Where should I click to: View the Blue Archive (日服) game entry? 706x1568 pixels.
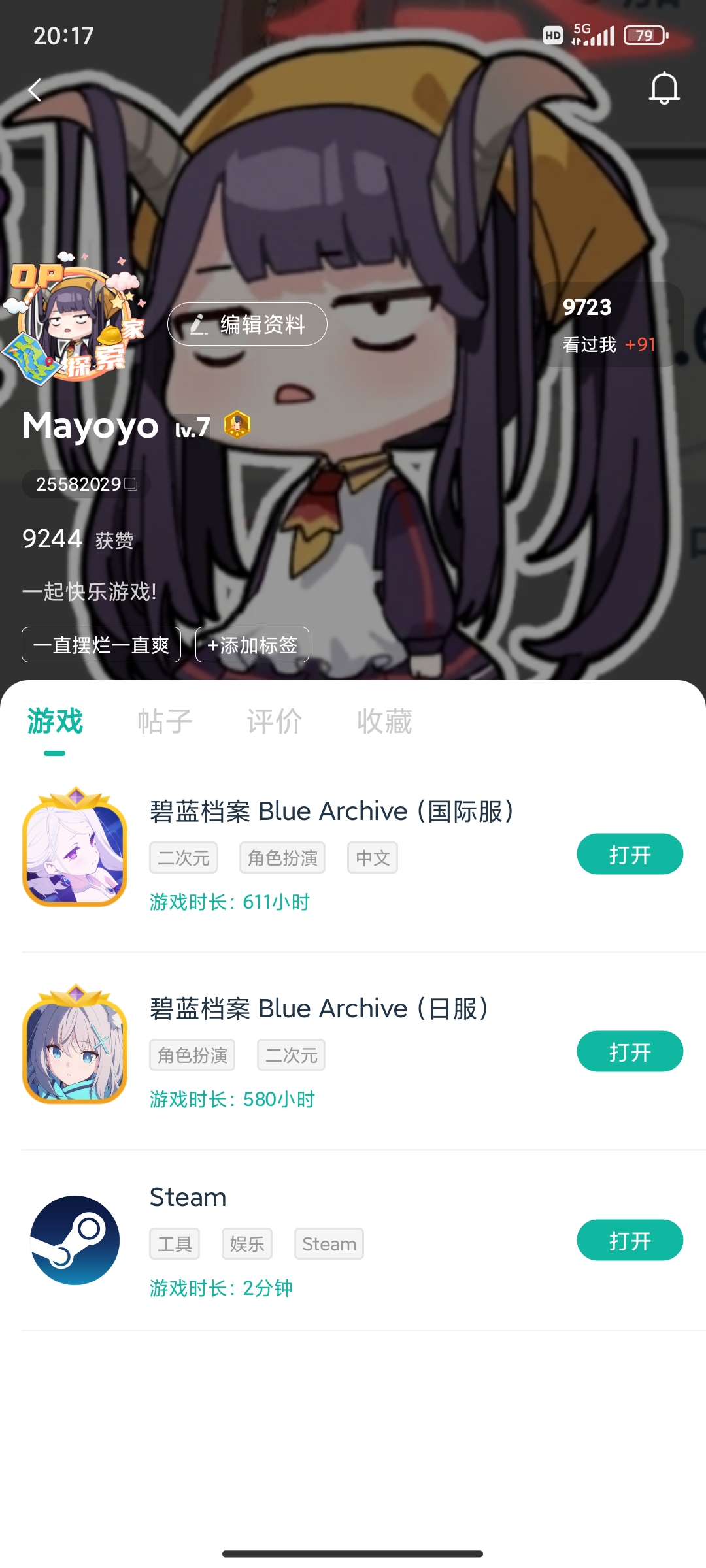coord(318,1009)
